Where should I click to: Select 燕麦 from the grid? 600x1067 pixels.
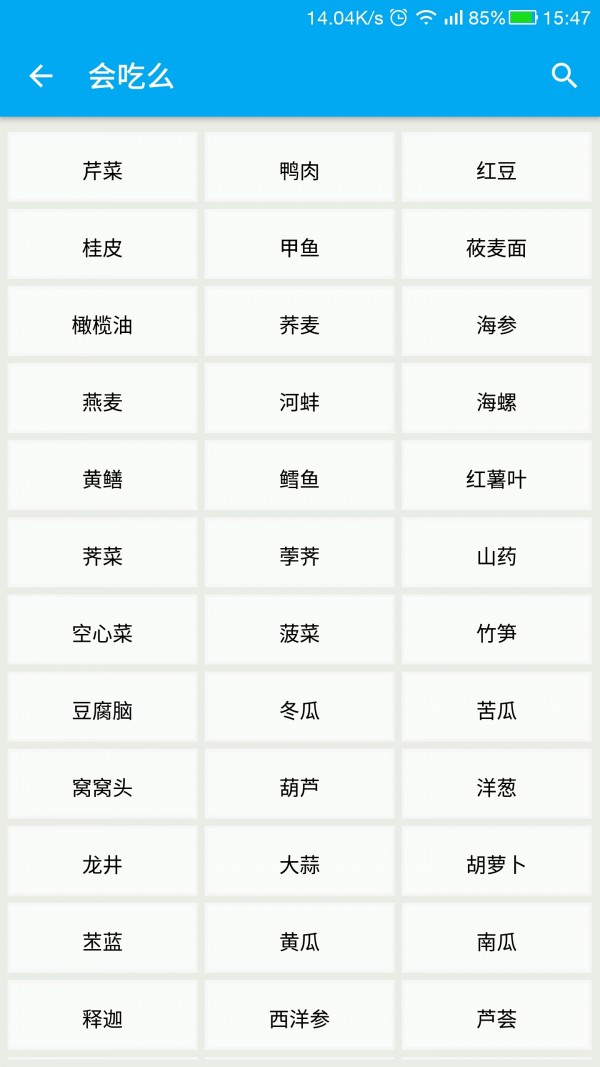tap(102, 398)
